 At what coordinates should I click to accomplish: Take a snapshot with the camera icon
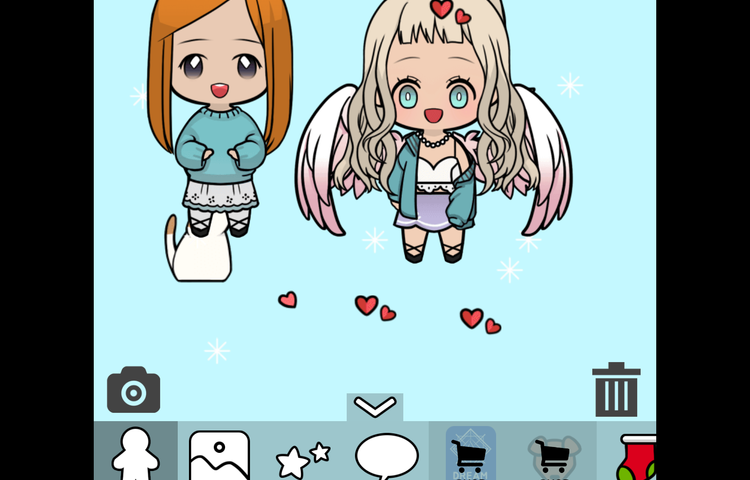pyautogui.click(x=133, y=390)
